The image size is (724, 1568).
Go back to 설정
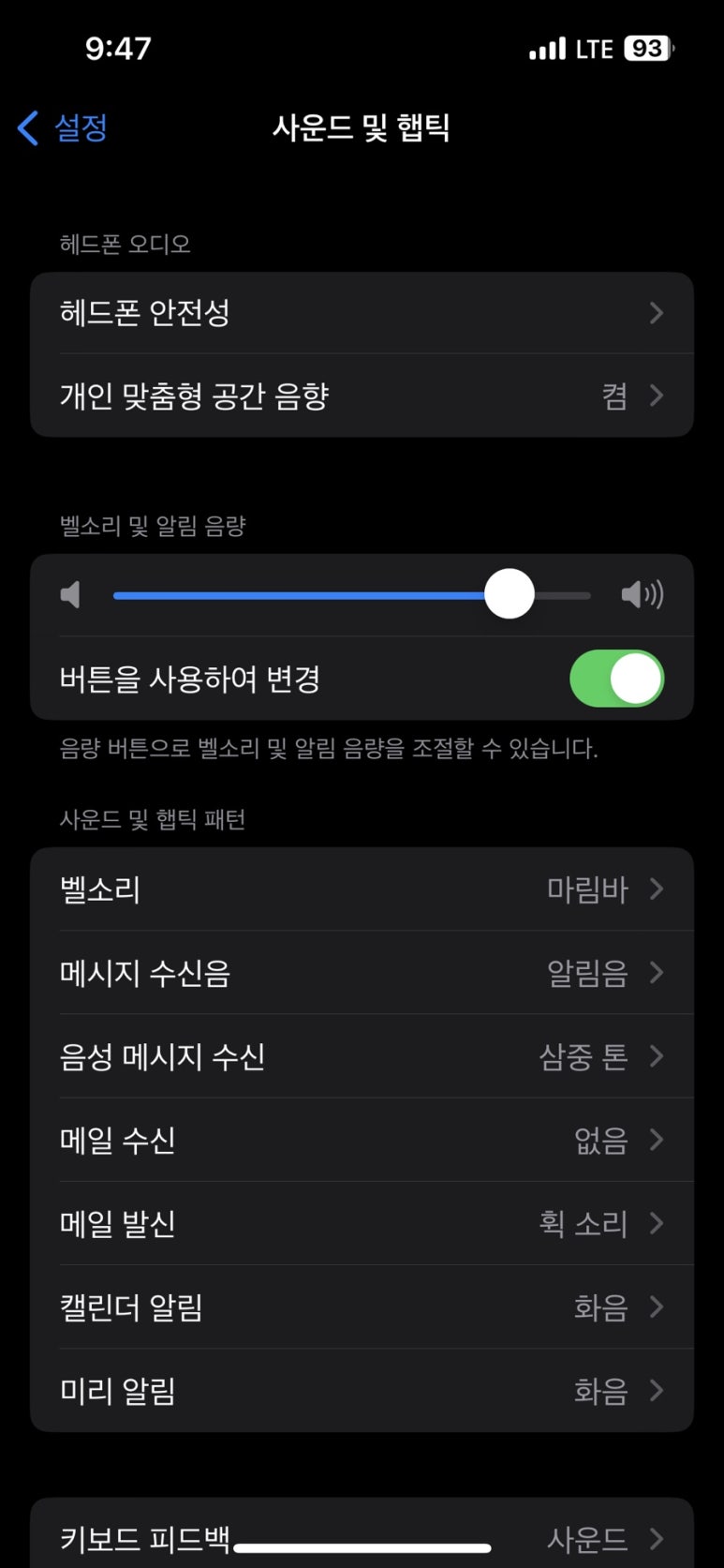pyautogui.click(x=63, y=127)
